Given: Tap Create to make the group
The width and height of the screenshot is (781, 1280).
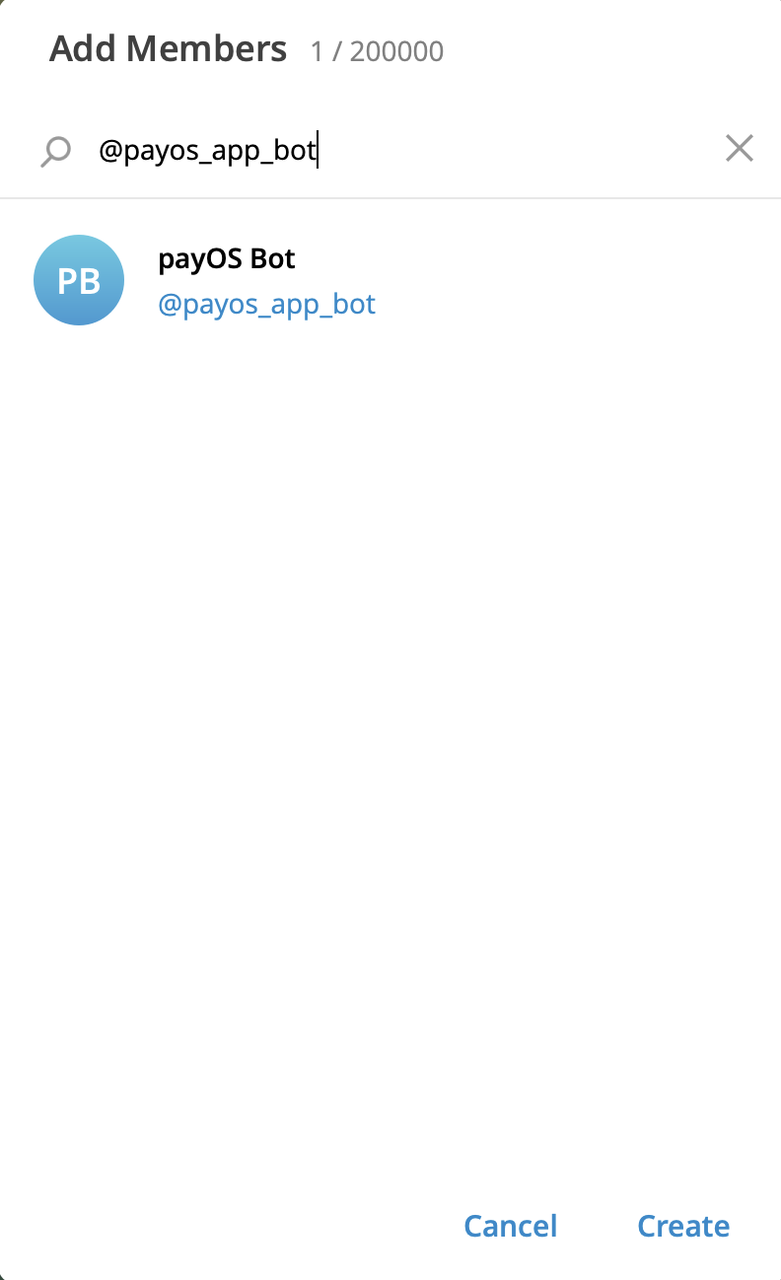Looking at the screenshot, I should pyautogui.click(x=683, y=1225).
